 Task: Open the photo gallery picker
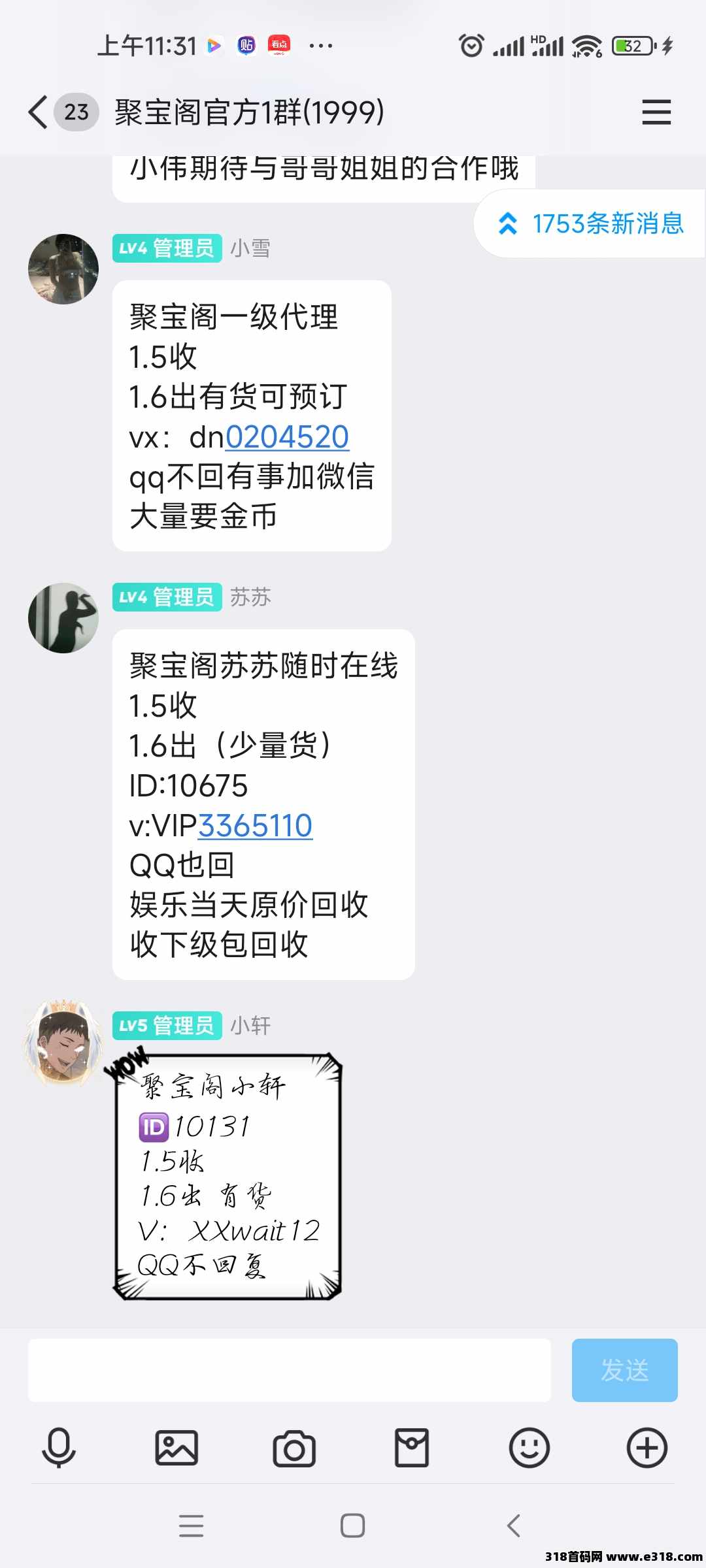tap(176, 1448)
